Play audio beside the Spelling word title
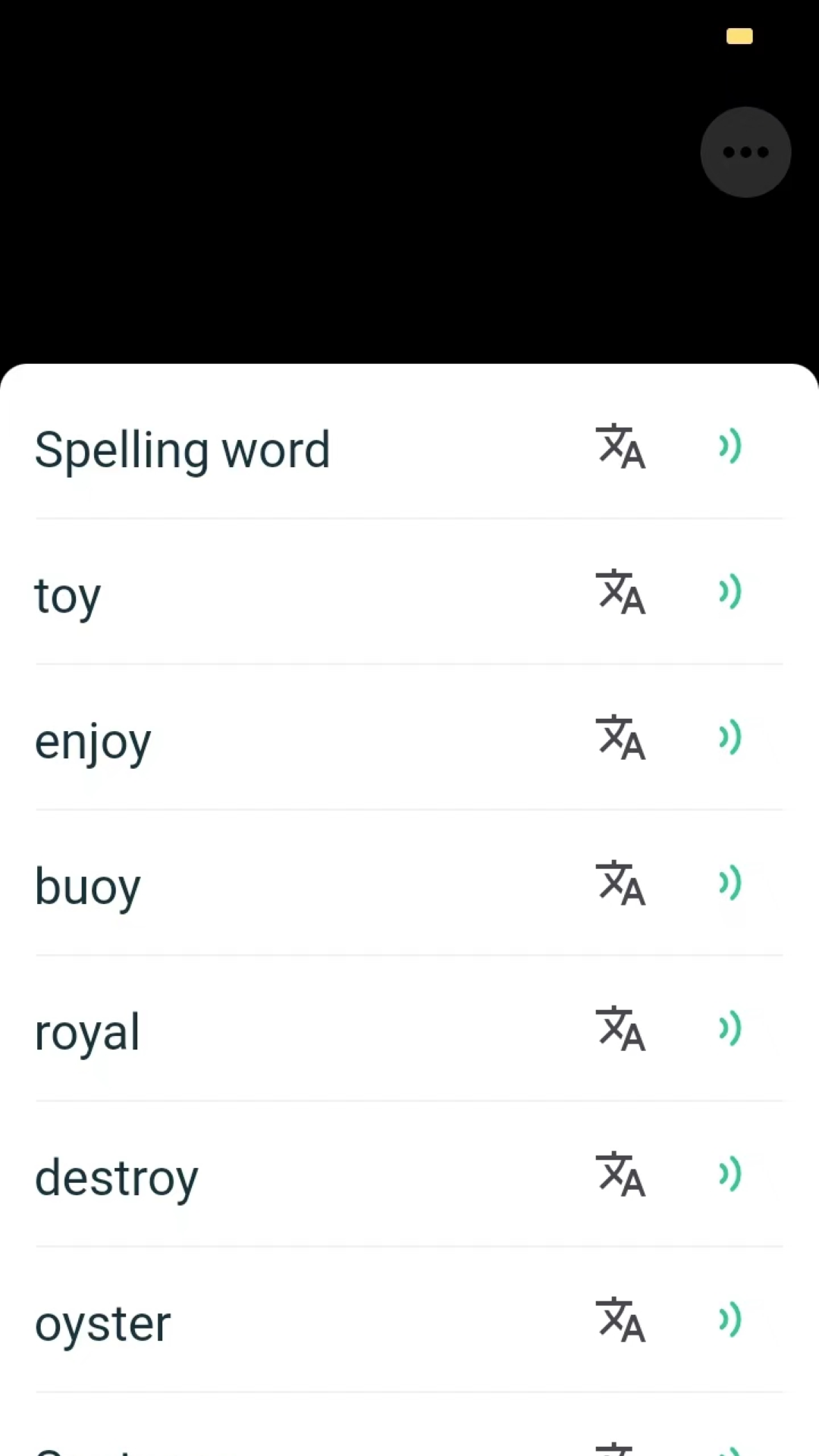819x1456 pixels. pyautogui.click(x=729, y=447)
